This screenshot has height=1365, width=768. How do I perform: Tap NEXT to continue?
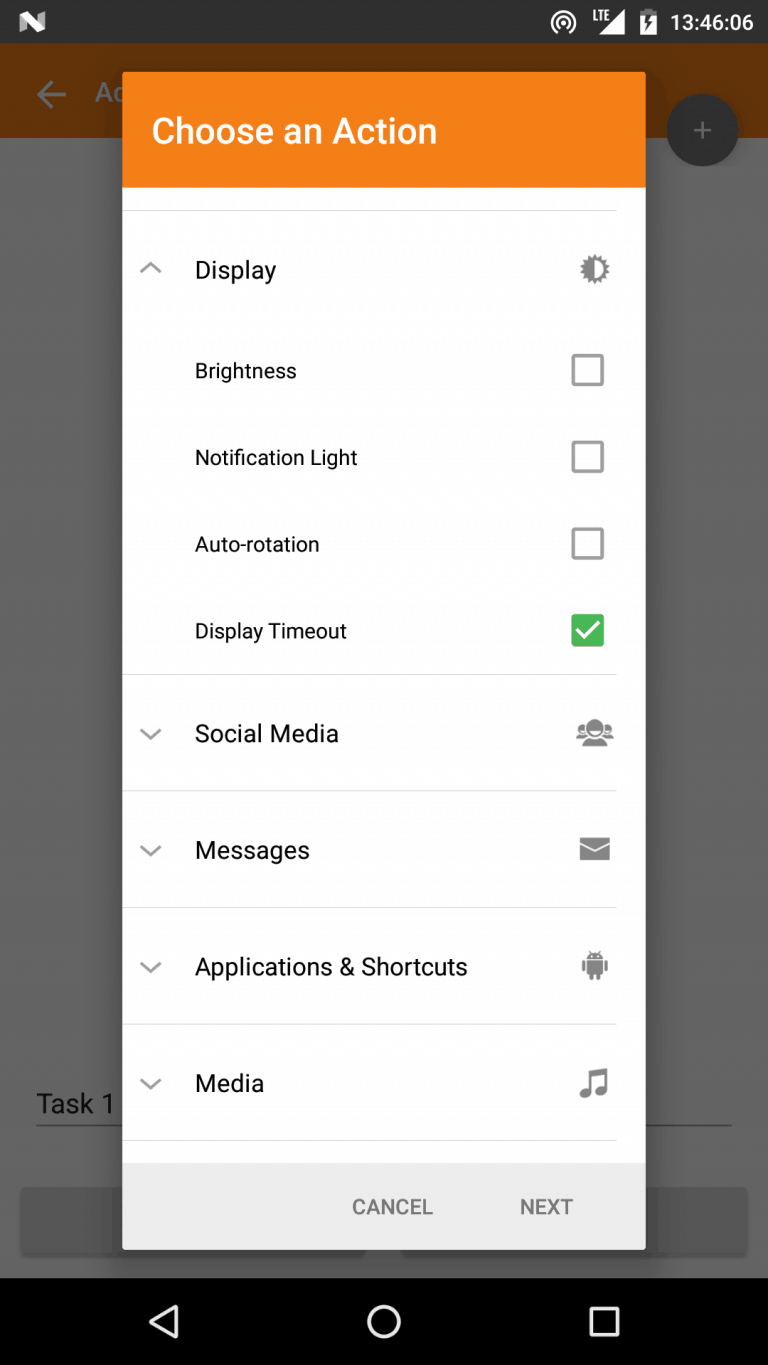546,1207
